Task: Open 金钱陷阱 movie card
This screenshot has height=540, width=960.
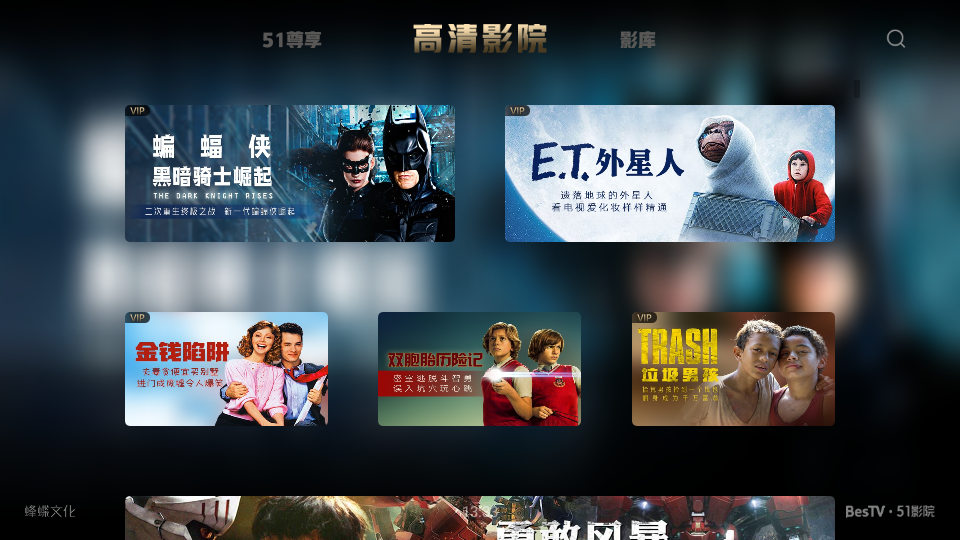Action: (x=226, y=369)
